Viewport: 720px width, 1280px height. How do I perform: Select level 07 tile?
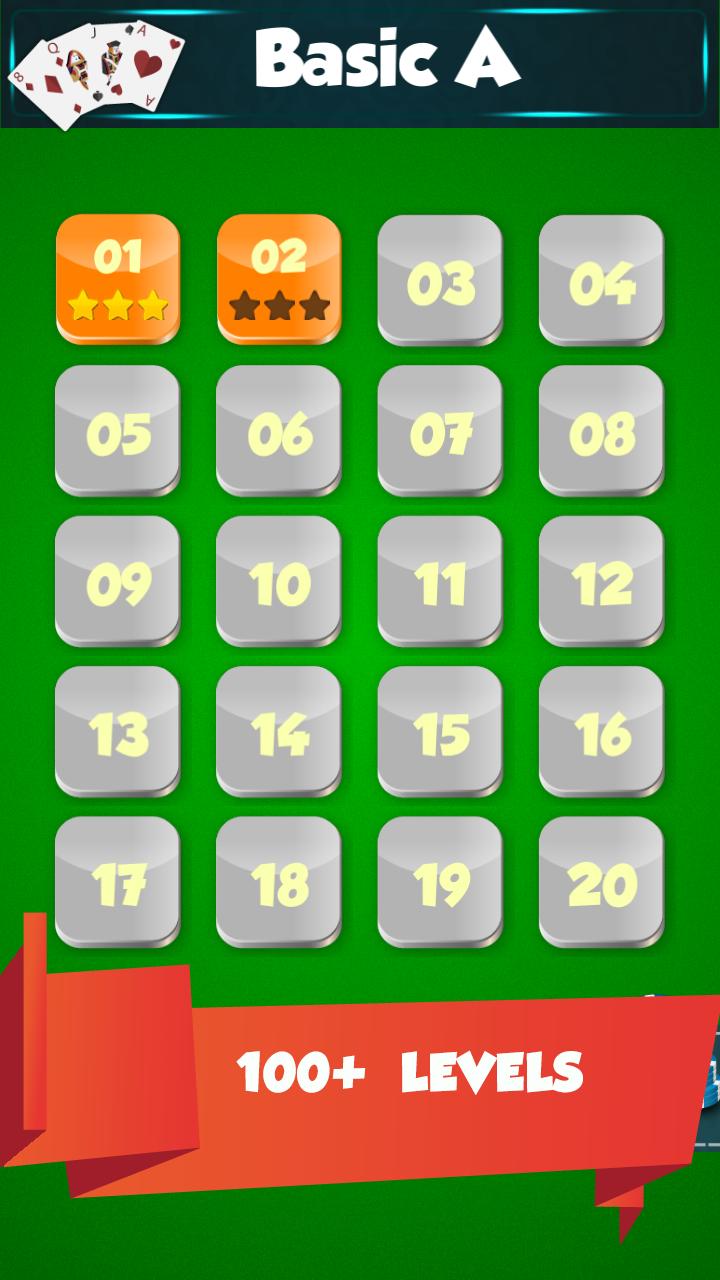coord(440,430)
